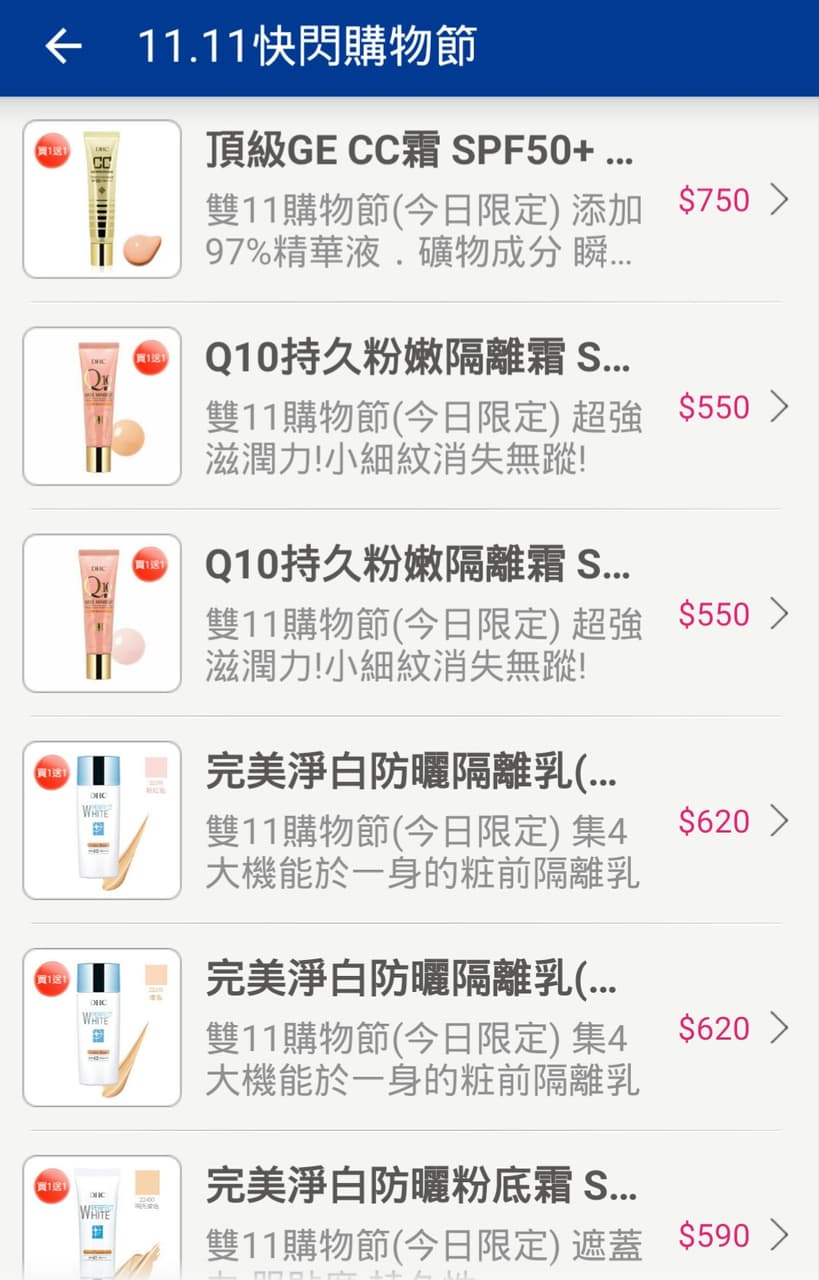Go back from 11.11快閃購物節 page
The height and width of the screenshot is (1280, 819).
pyautogui.click(x=63, y=46)
